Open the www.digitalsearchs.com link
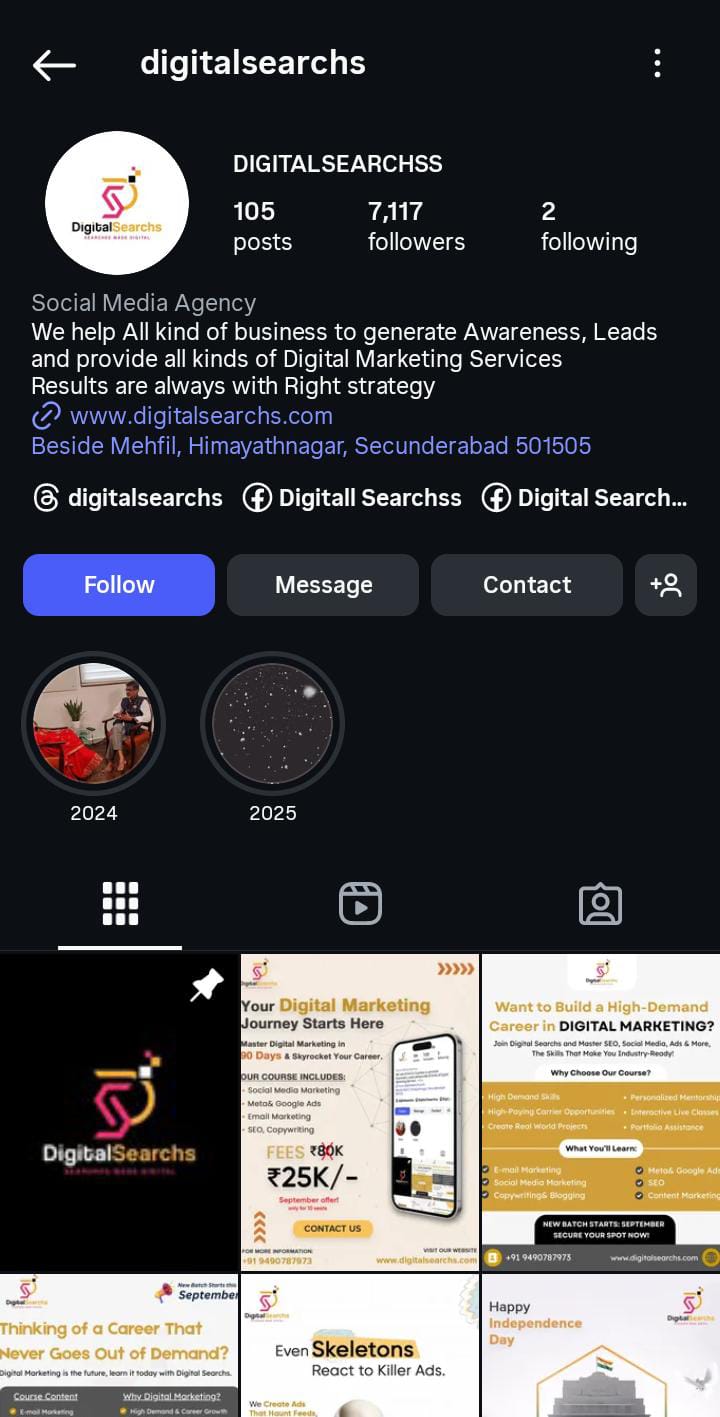Image resolution: width=720 pixels, height=1417 pixels. pos(200,415)
